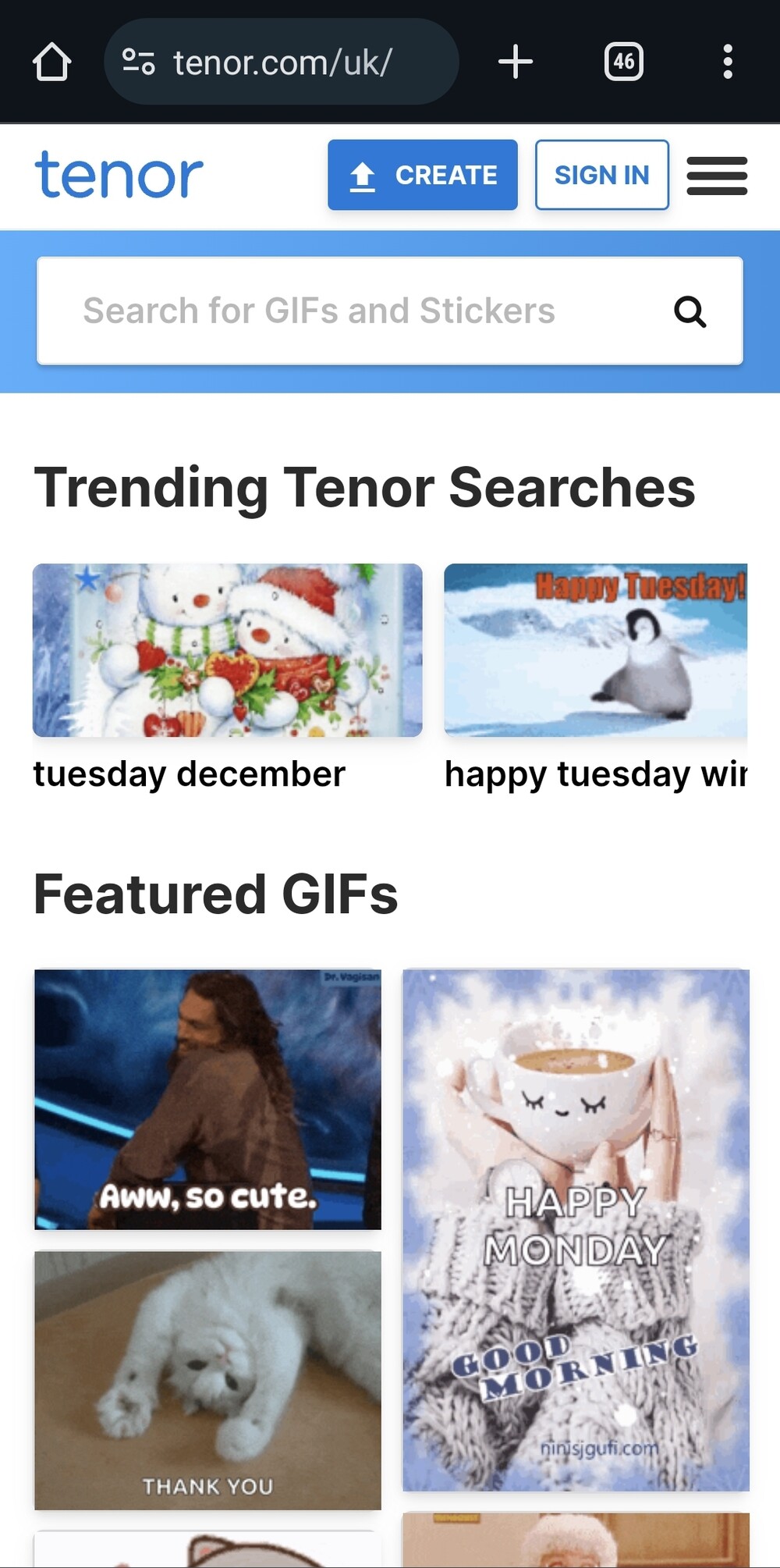
Task: Open the "Aww, so cute" GIF
Action: coord(207,1100)
